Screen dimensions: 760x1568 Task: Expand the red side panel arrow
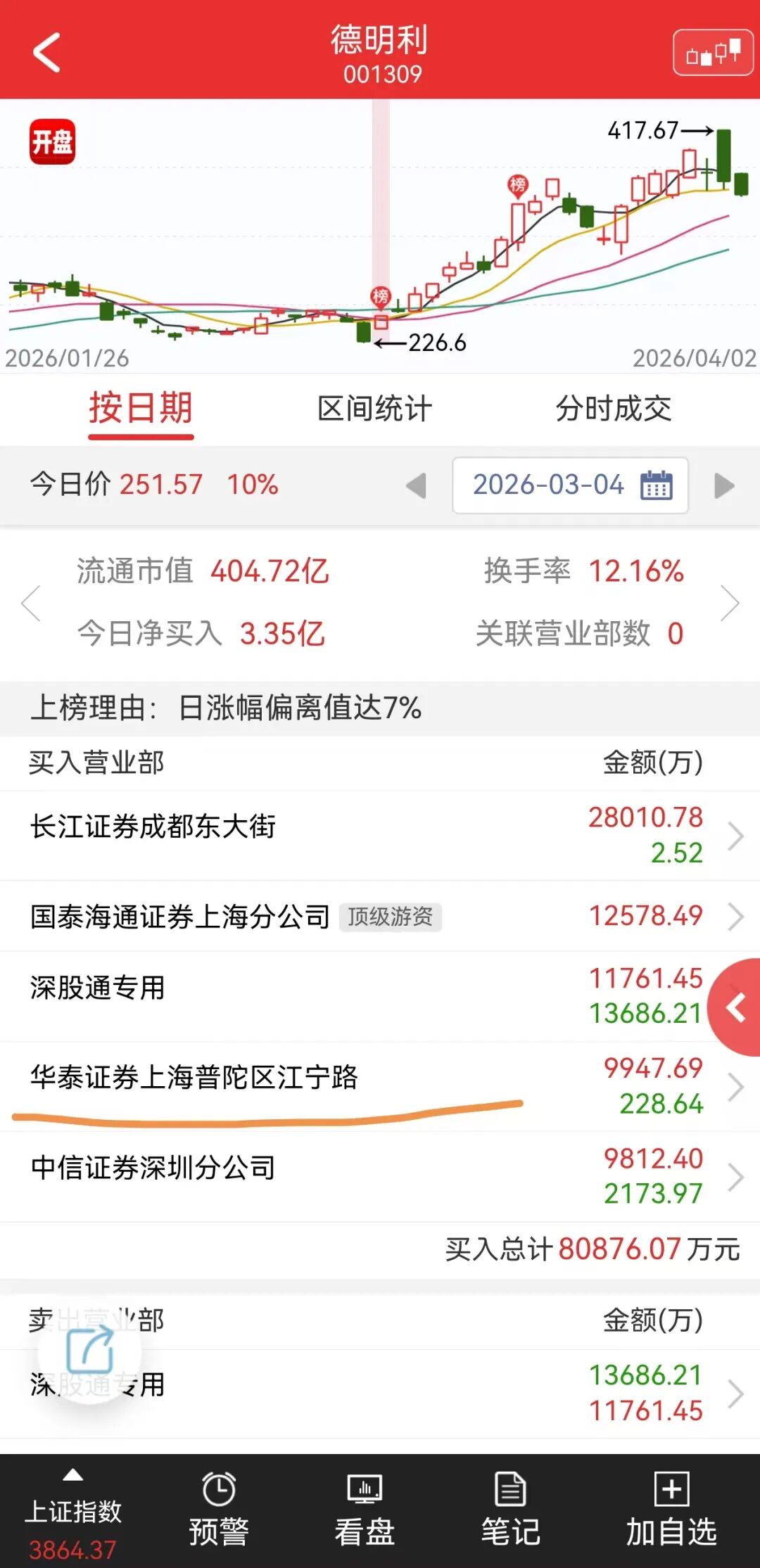tap(735, 1007)
